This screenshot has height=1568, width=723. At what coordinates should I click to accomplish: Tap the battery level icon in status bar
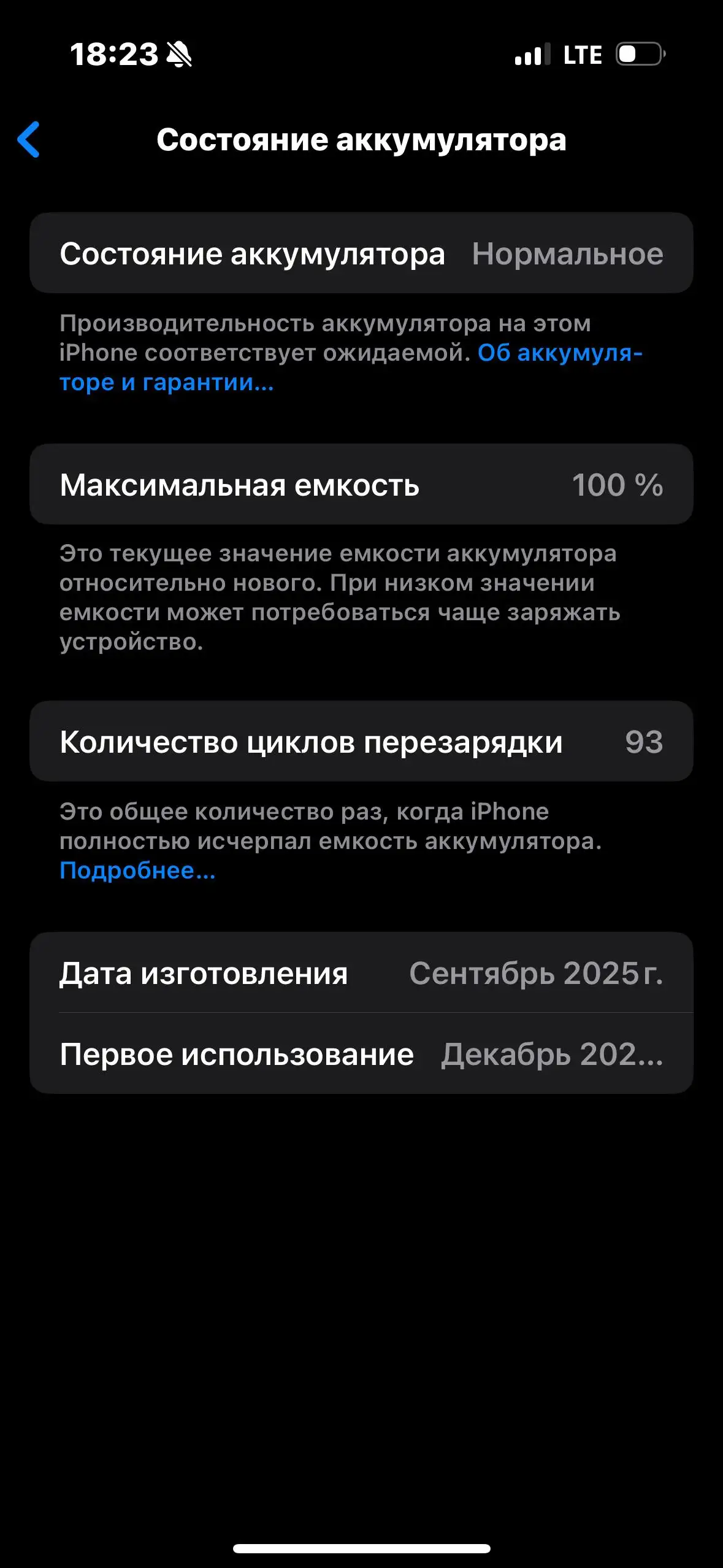638,55
